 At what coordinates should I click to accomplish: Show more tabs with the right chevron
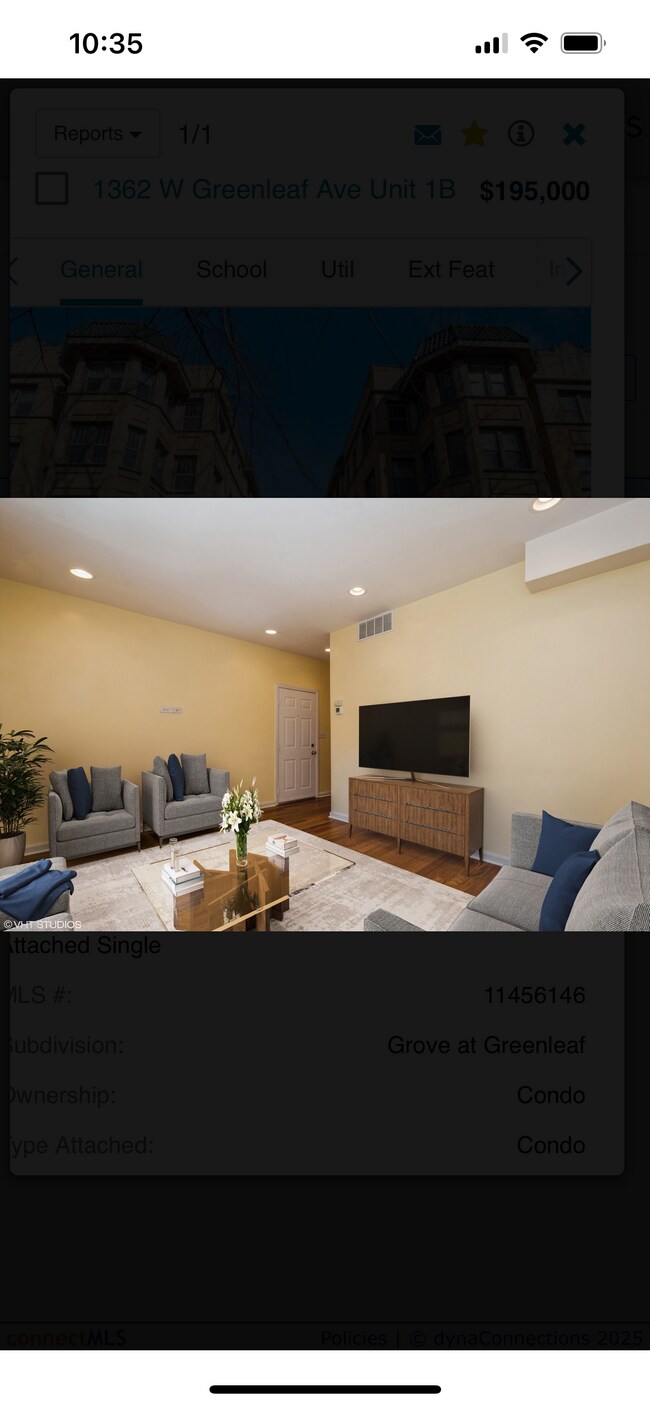[x=574, y=271]
